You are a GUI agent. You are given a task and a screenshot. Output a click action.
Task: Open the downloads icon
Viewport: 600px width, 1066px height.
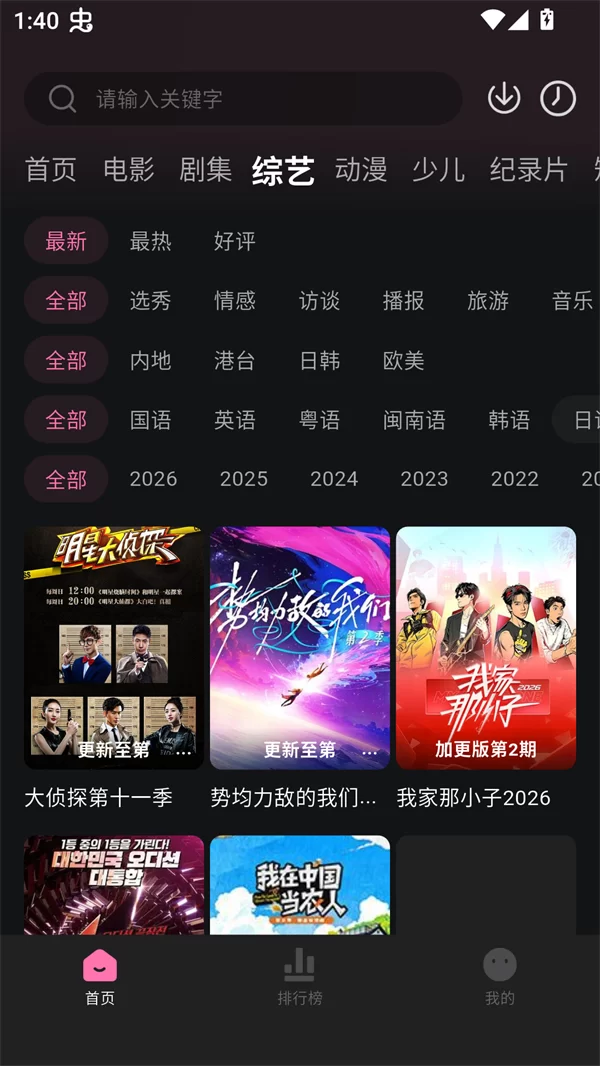(x=504, y=98)
